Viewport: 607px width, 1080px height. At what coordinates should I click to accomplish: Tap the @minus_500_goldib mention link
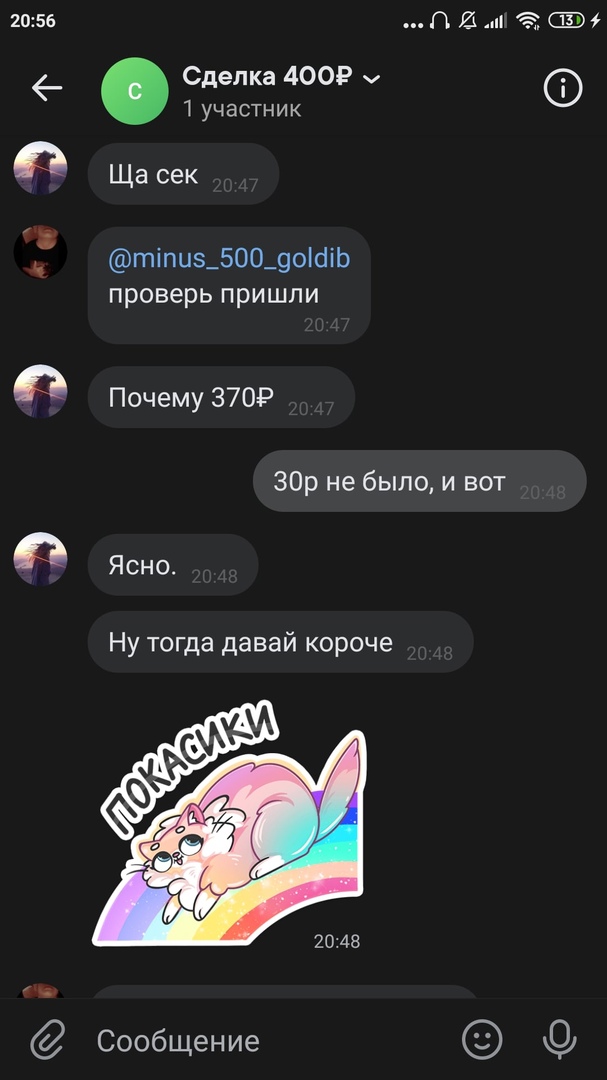229,259
